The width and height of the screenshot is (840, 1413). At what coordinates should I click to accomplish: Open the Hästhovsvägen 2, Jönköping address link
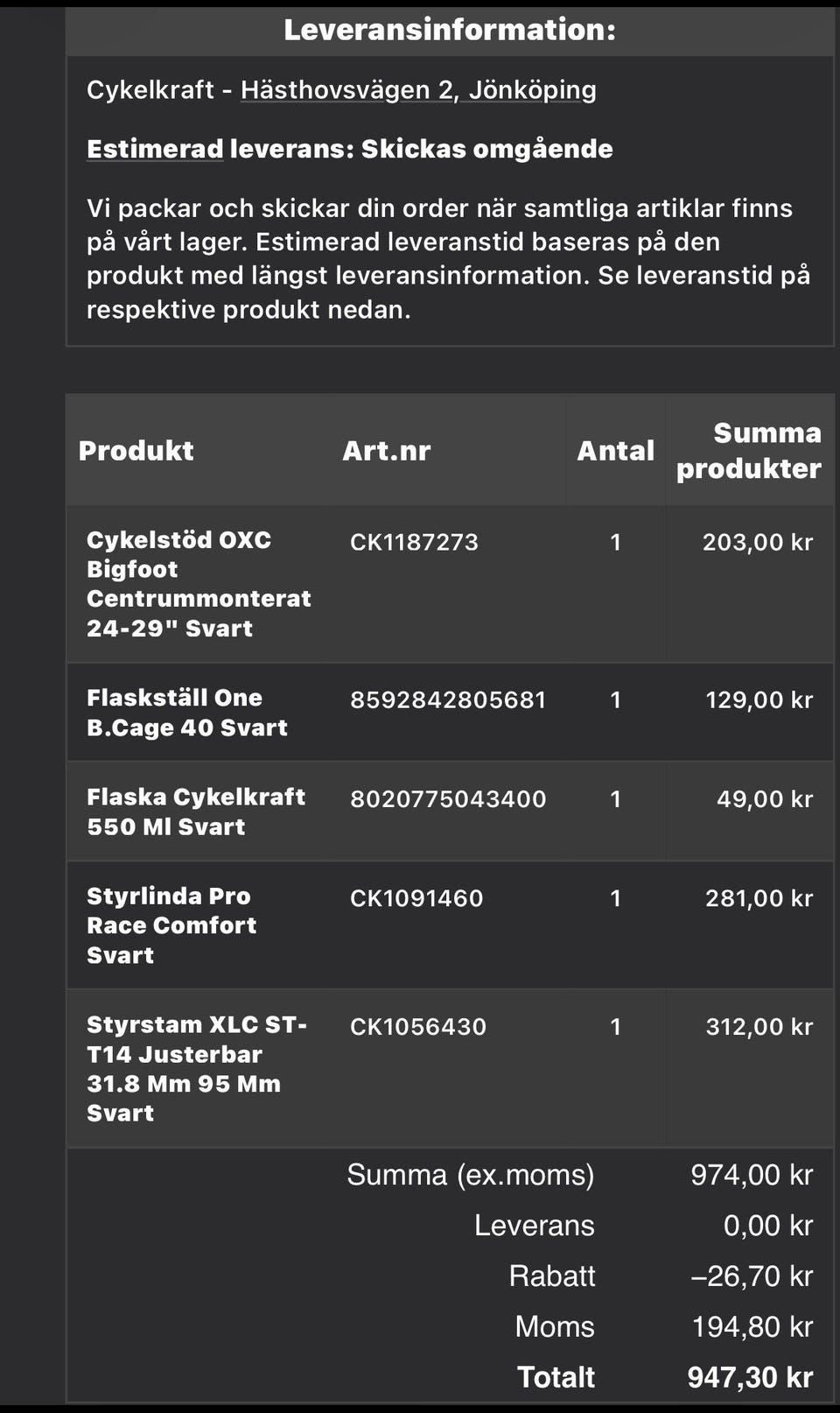click(418, 89)
